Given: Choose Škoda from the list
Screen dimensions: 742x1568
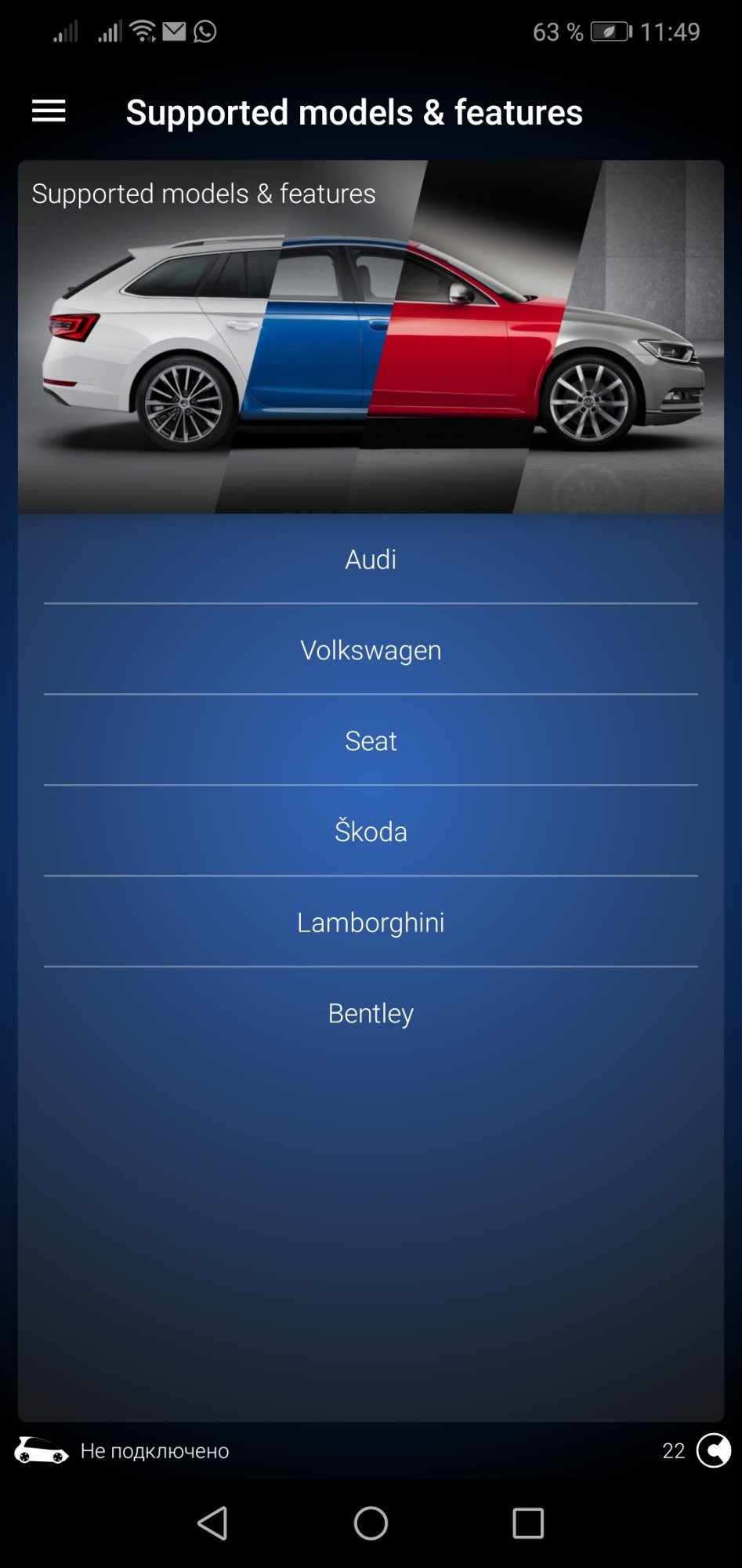Looking at the screenshot, I should click(x=371, y=831).
